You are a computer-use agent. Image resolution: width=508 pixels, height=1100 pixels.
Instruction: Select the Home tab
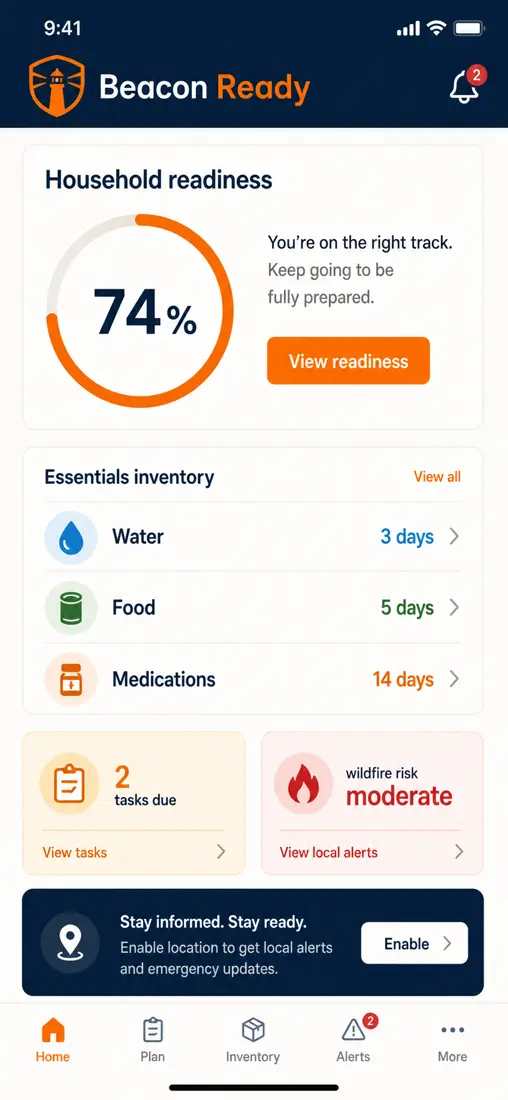(53, 1040)
